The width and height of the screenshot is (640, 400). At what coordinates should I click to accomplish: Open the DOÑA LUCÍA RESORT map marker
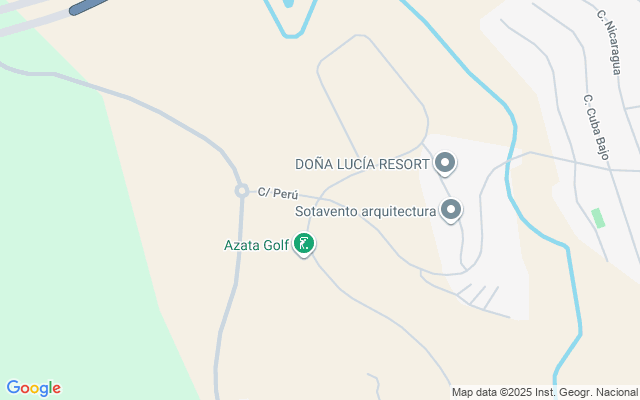coord(446,162)
